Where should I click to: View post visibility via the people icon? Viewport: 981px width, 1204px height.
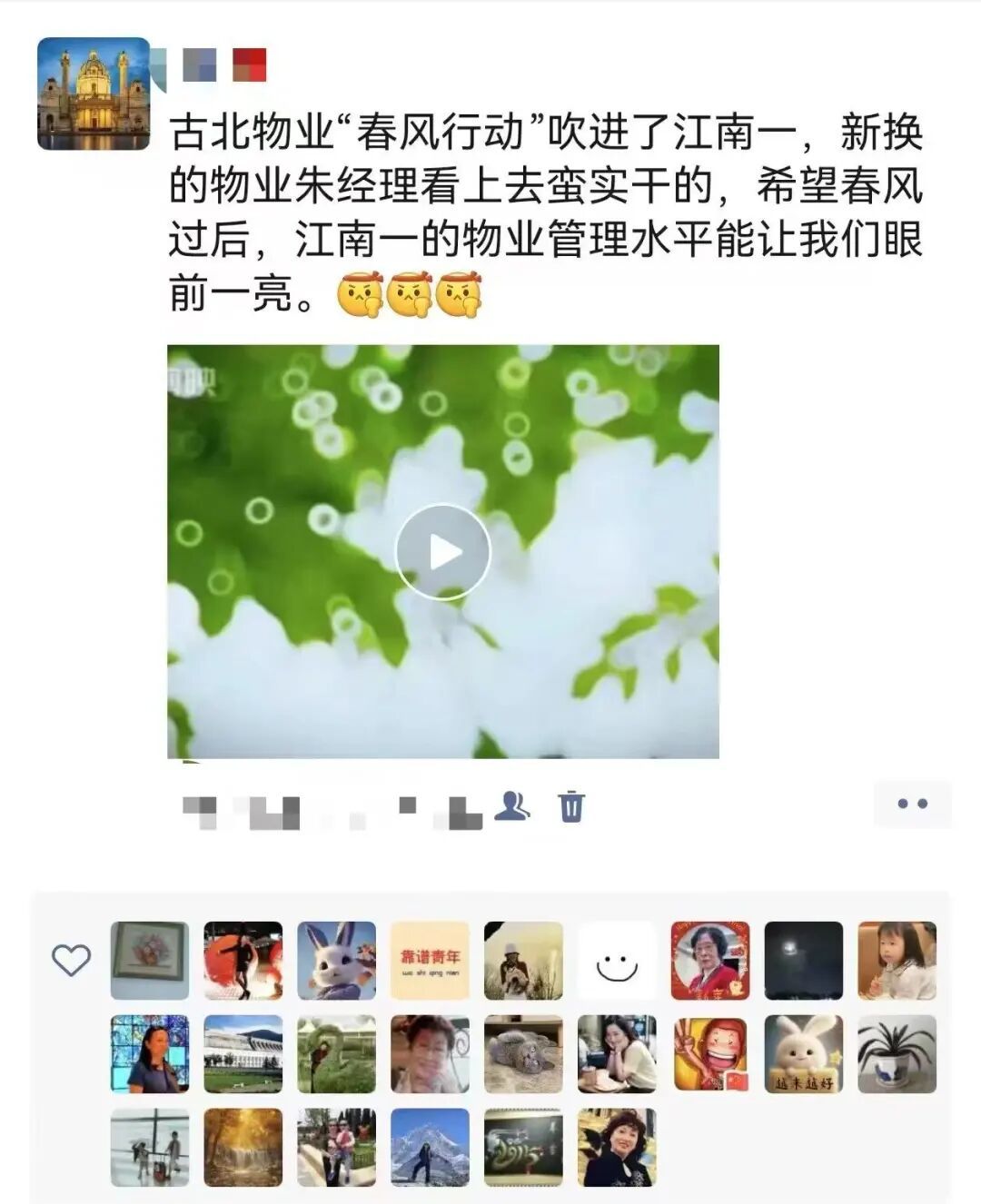tap(512, 804)
